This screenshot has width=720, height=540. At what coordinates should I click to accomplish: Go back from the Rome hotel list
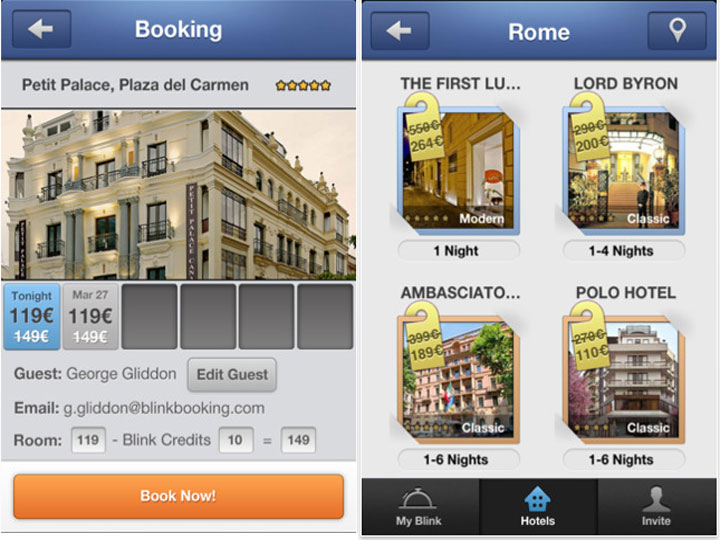(399, 31)
